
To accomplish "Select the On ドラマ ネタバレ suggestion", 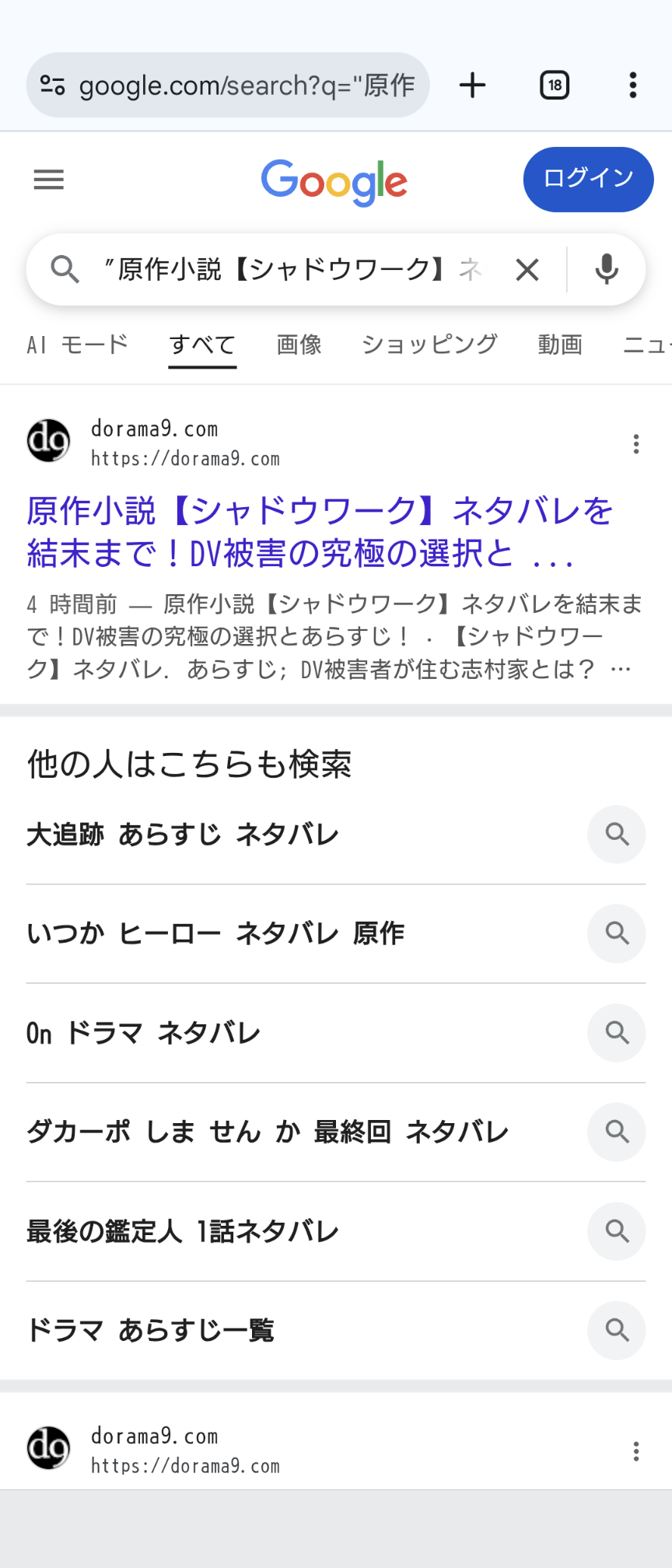I will tap(144, 1033).
